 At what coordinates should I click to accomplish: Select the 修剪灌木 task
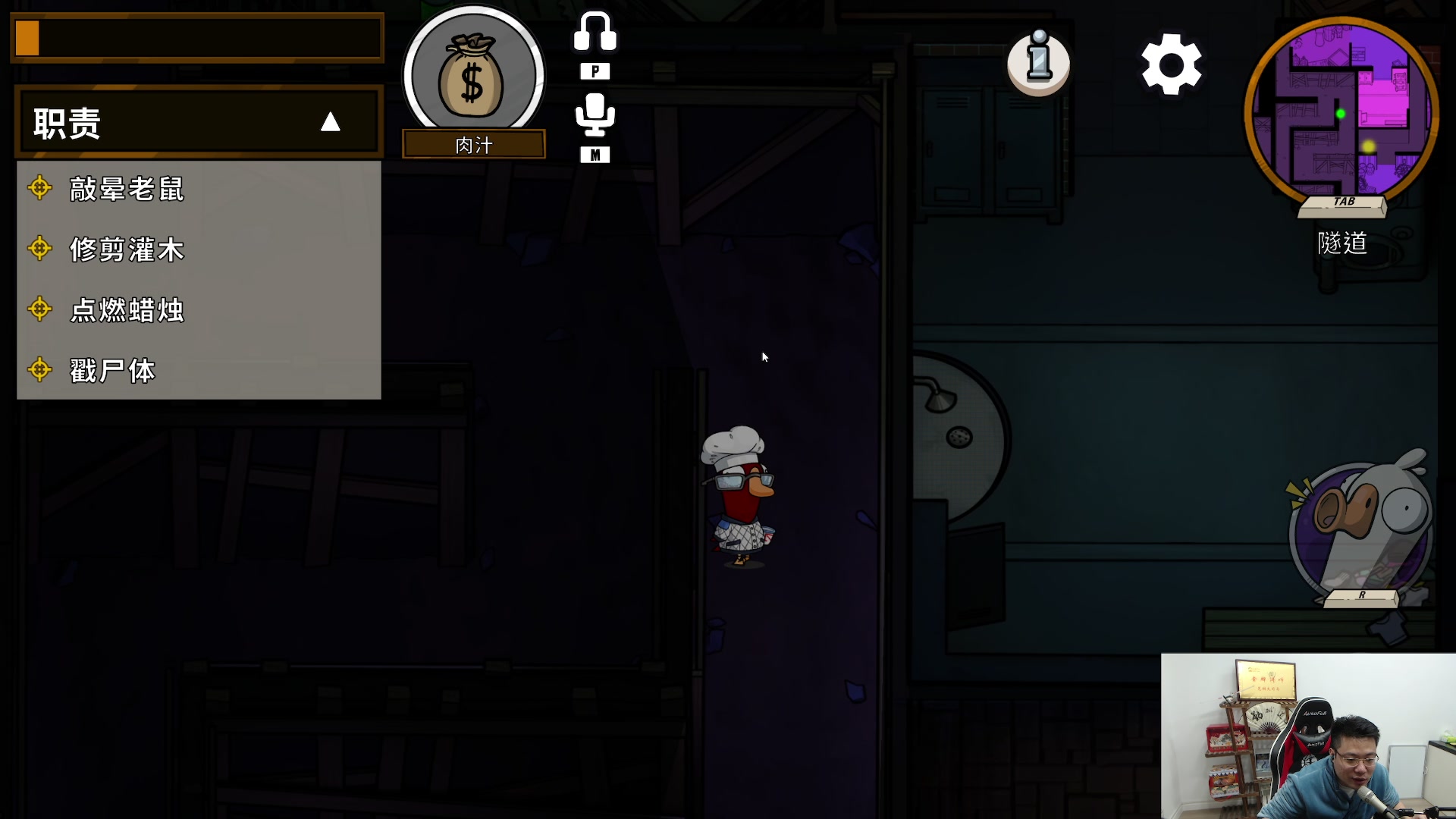[127, 249]
